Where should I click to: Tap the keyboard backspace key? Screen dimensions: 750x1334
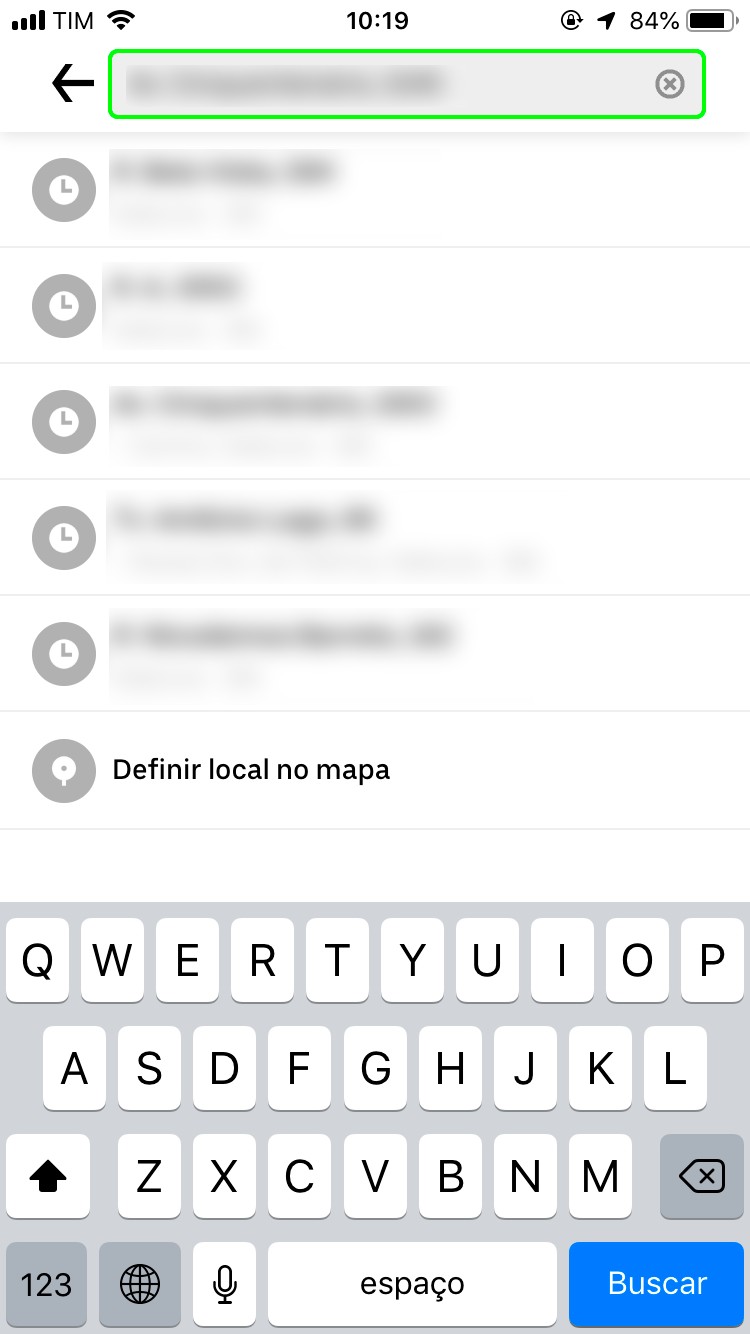(x=702, y=1177)
